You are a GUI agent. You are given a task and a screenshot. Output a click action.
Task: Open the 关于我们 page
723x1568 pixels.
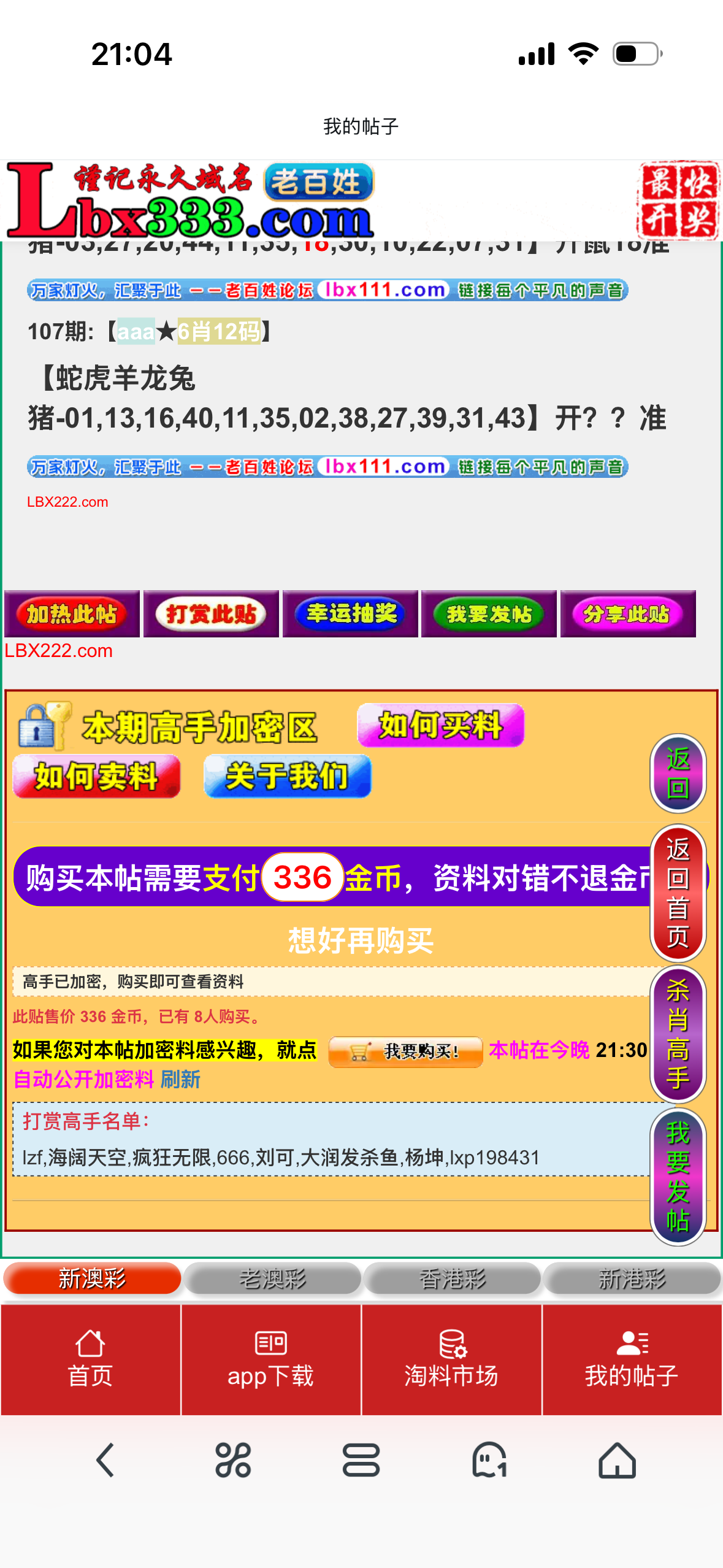pos(288,777)
